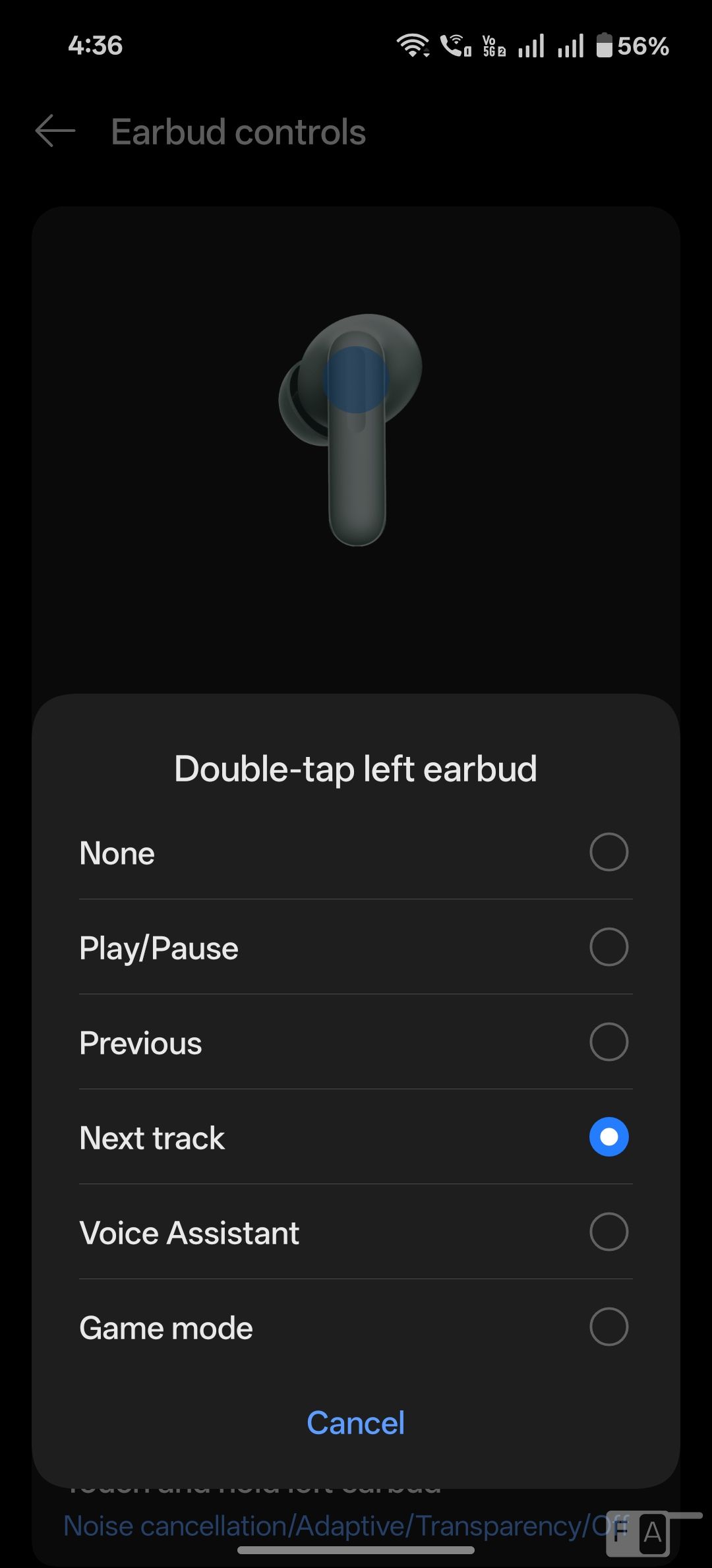Go back from Earbud controls

[55, 131]
